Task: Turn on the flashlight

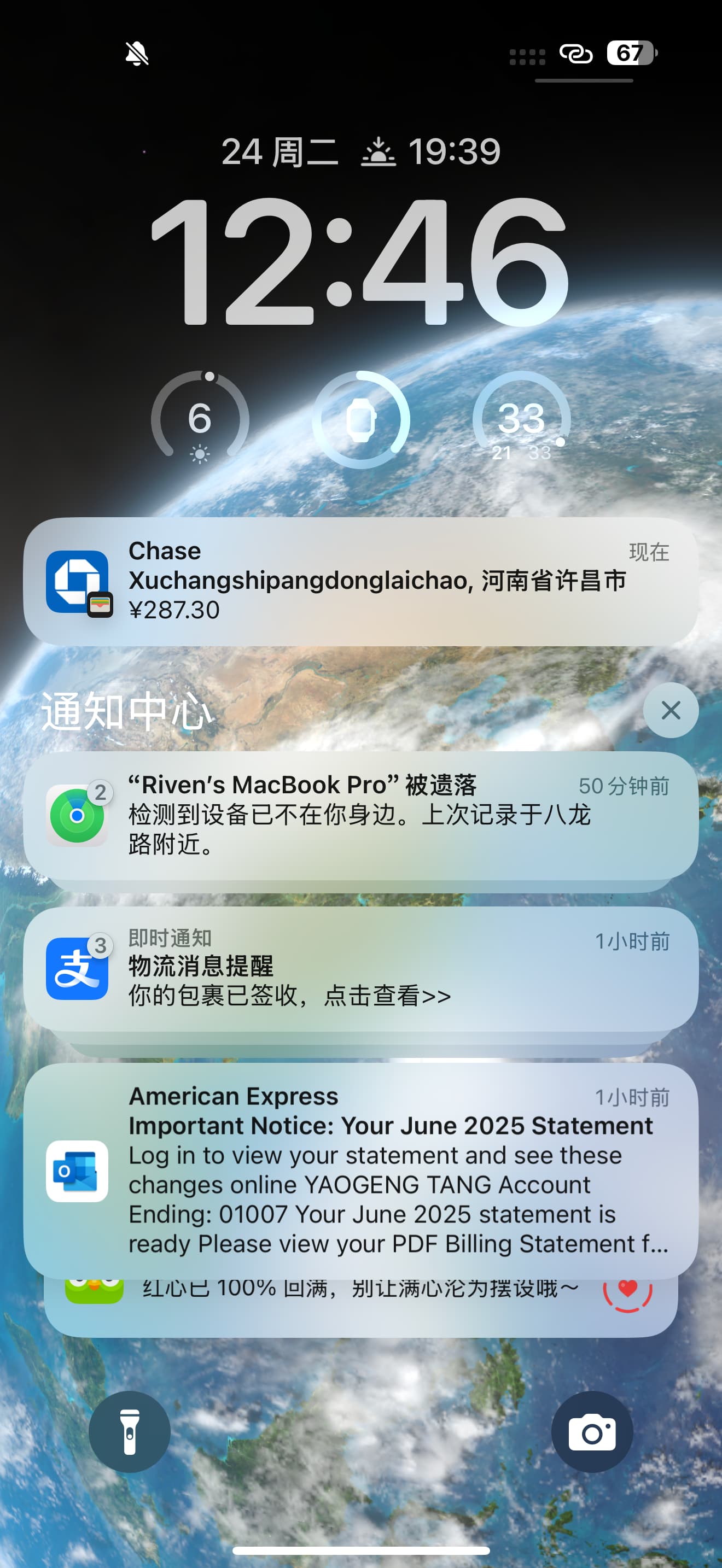Action: (130, 1432)
